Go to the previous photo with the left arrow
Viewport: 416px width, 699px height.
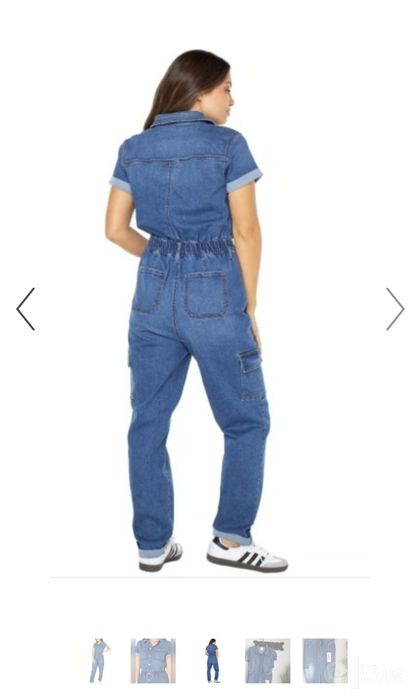pos(25,309)
